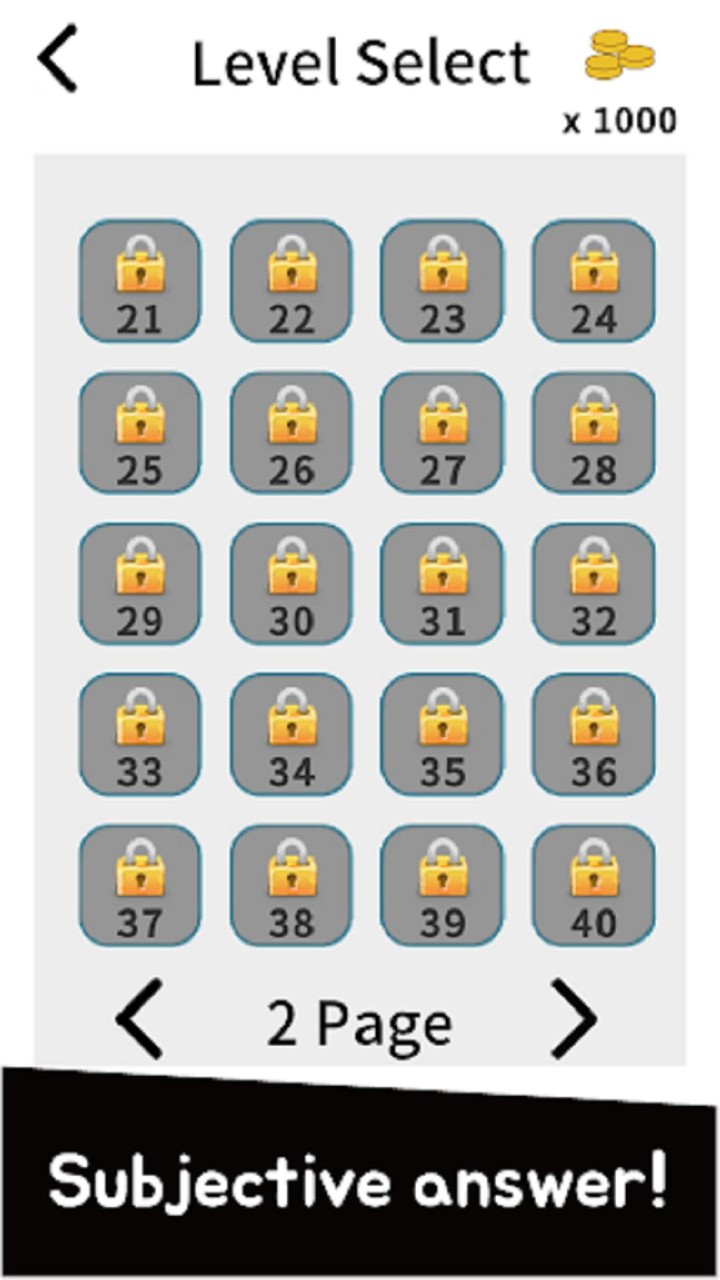Click the padlock icon on level 33
720x1280 pixels.
click(140, 723)
